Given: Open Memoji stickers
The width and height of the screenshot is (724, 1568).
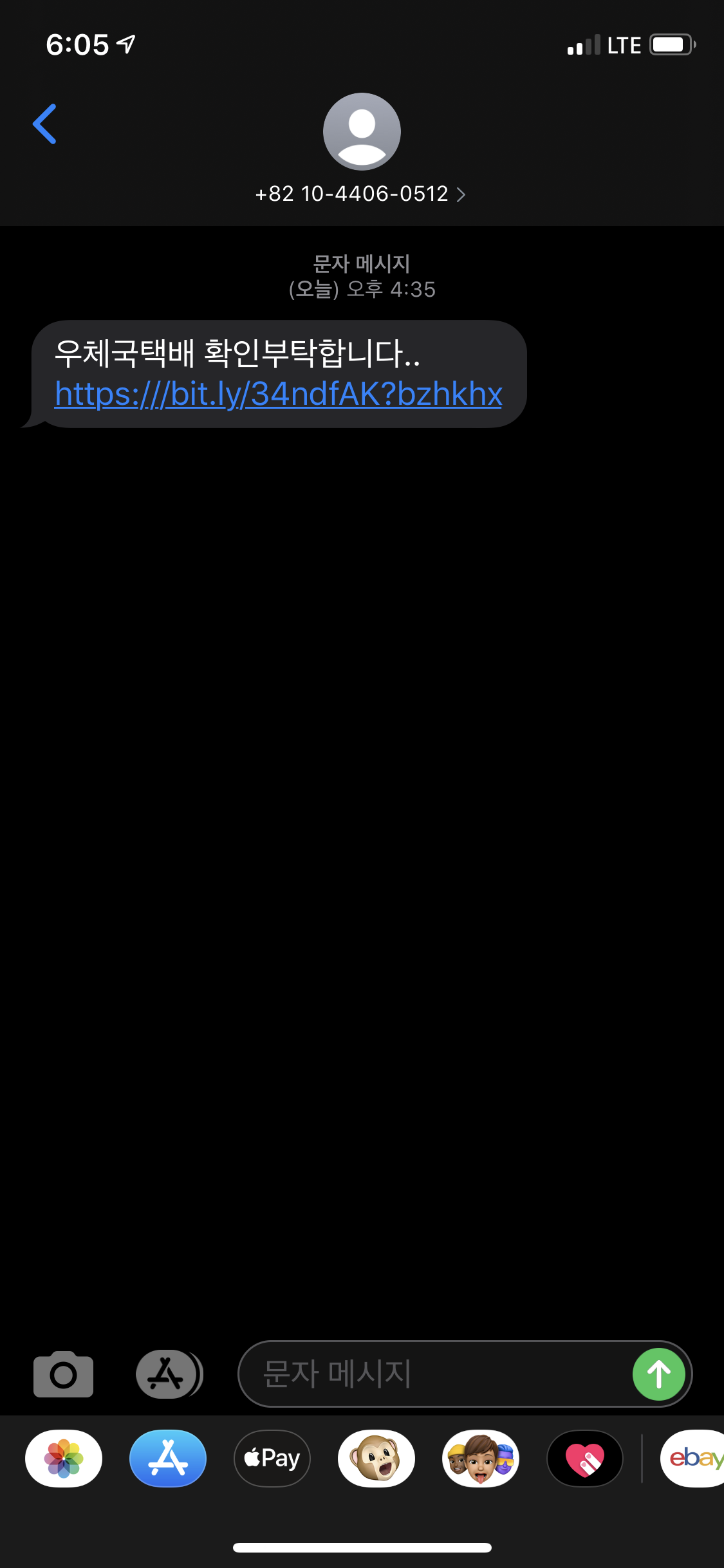Looking at the screenshot, I should pyautogui.click(x=481, y=1458).
